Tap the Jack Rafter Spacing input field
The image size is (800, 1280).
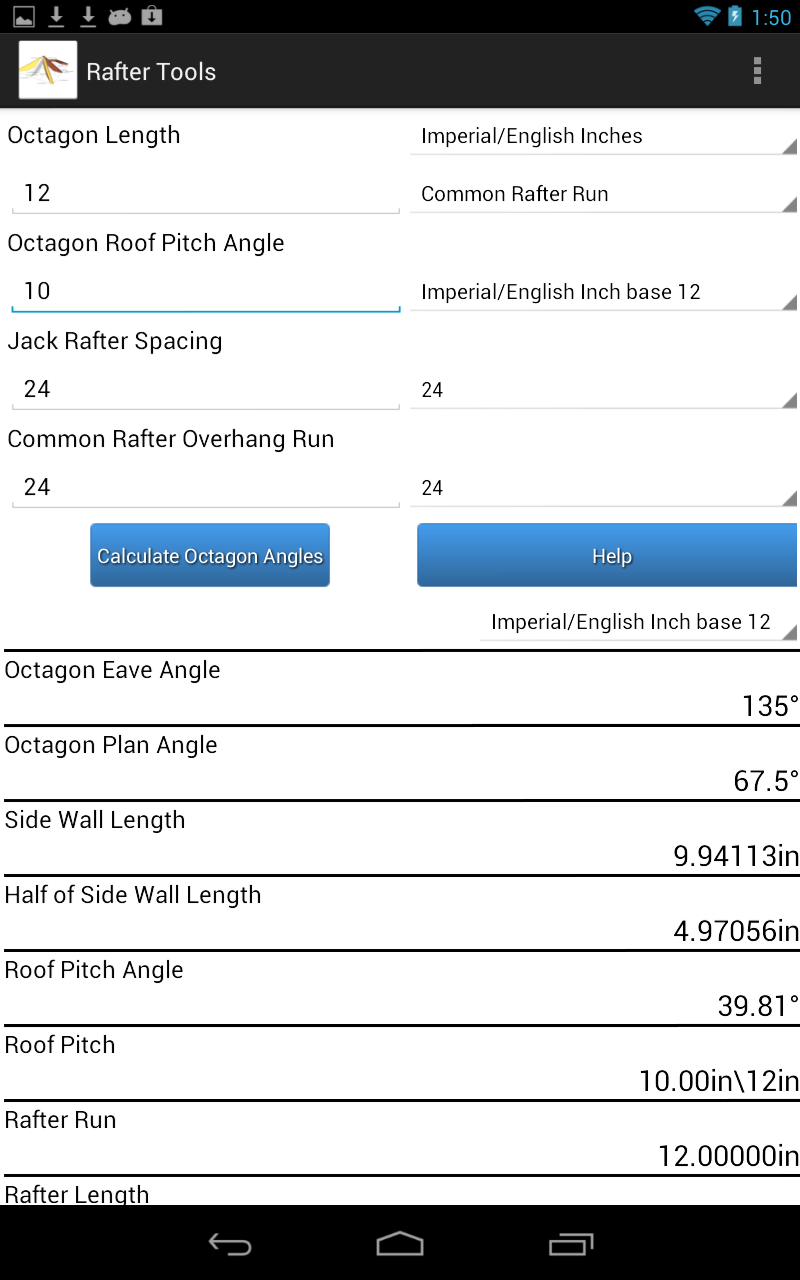point(206,389)
